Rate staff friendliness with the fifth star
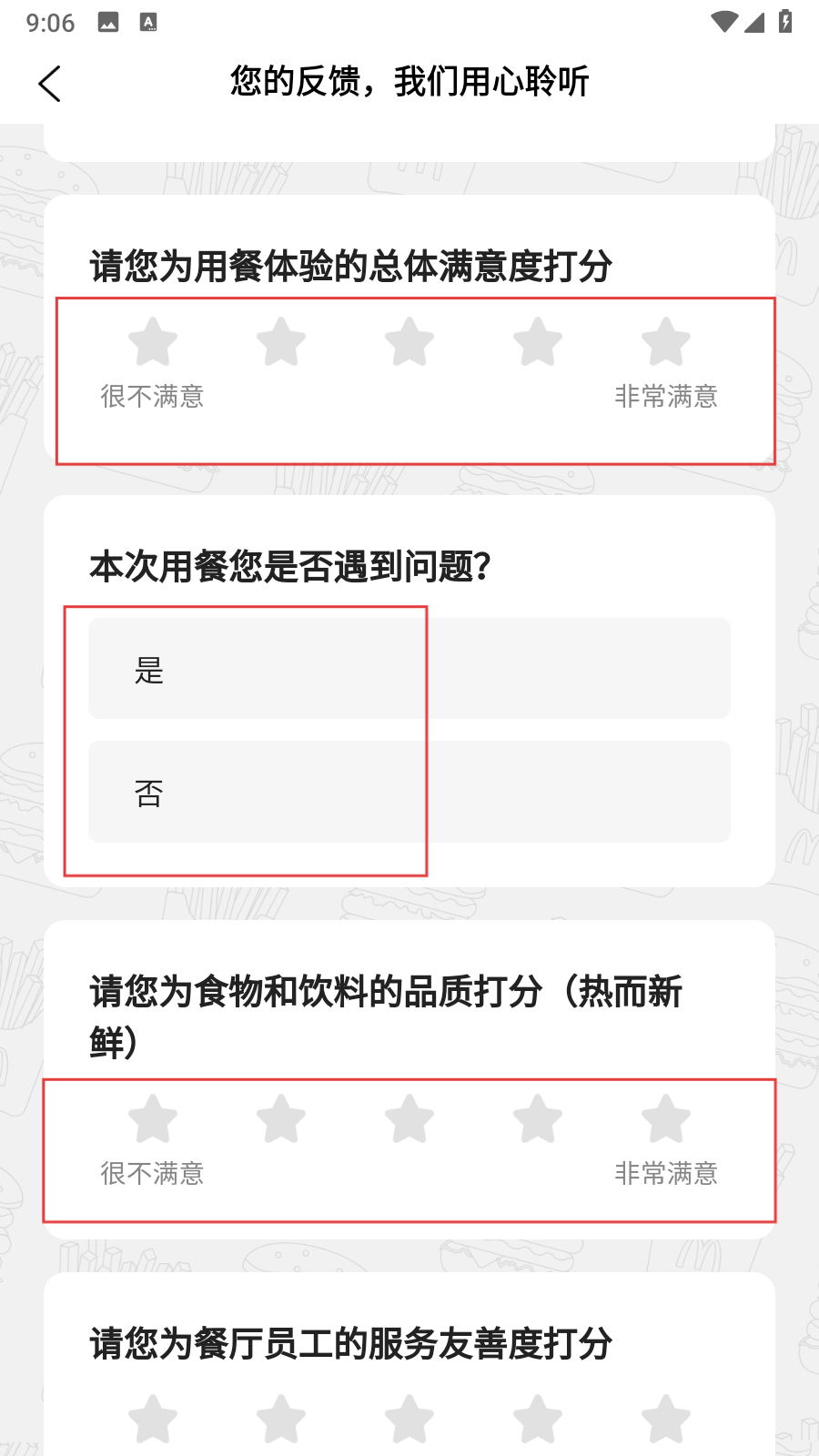The width and height of the screenshot is (819, 1456). 666,1420
